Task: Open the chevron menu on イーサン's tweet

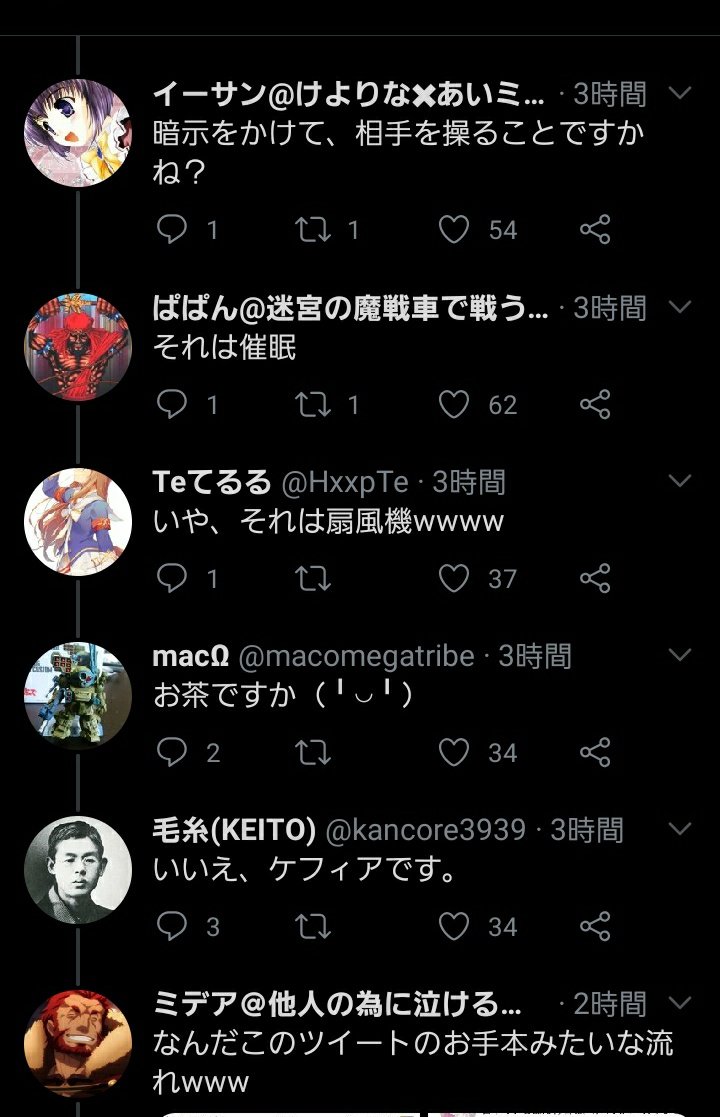Action: click(x=679, y=93)
